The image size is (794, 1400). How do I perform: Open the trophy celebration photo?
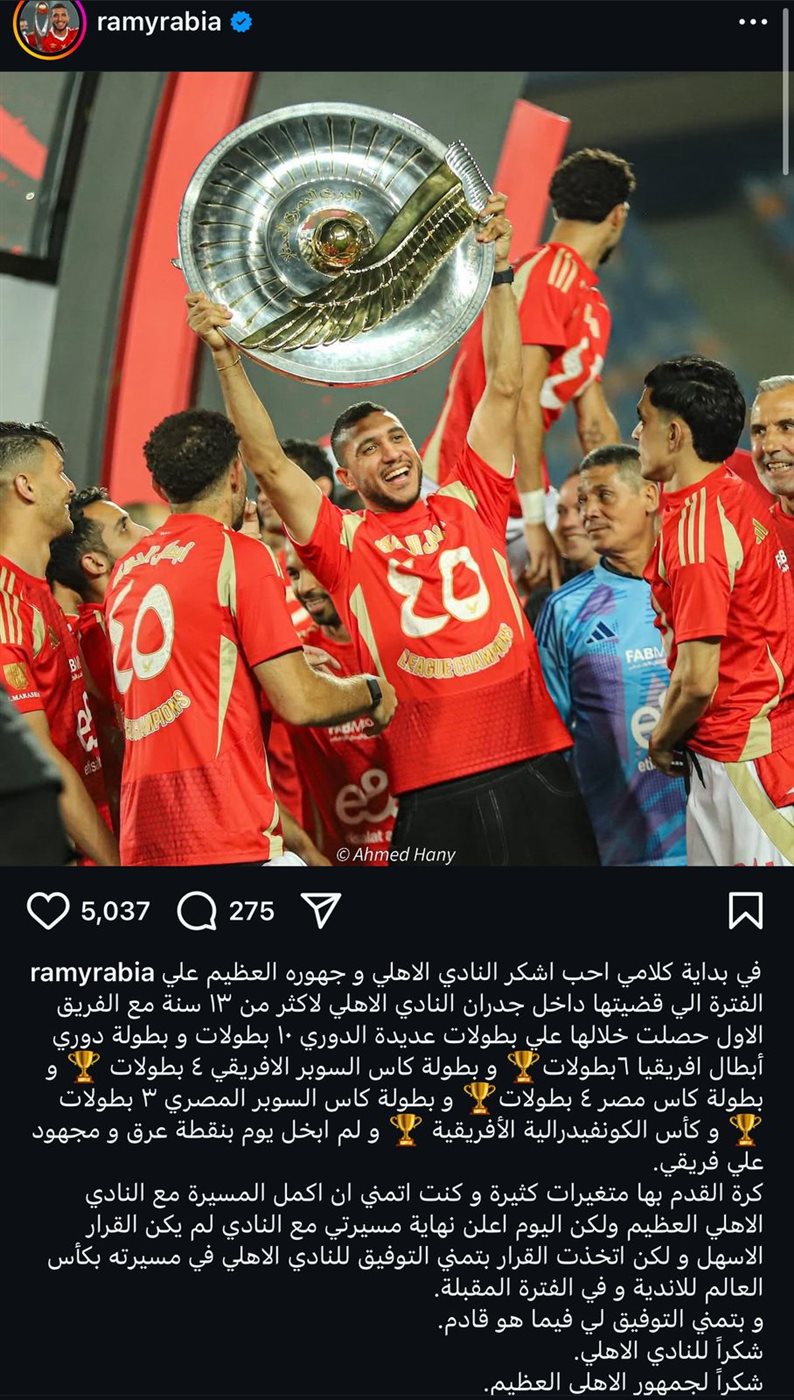397,468
